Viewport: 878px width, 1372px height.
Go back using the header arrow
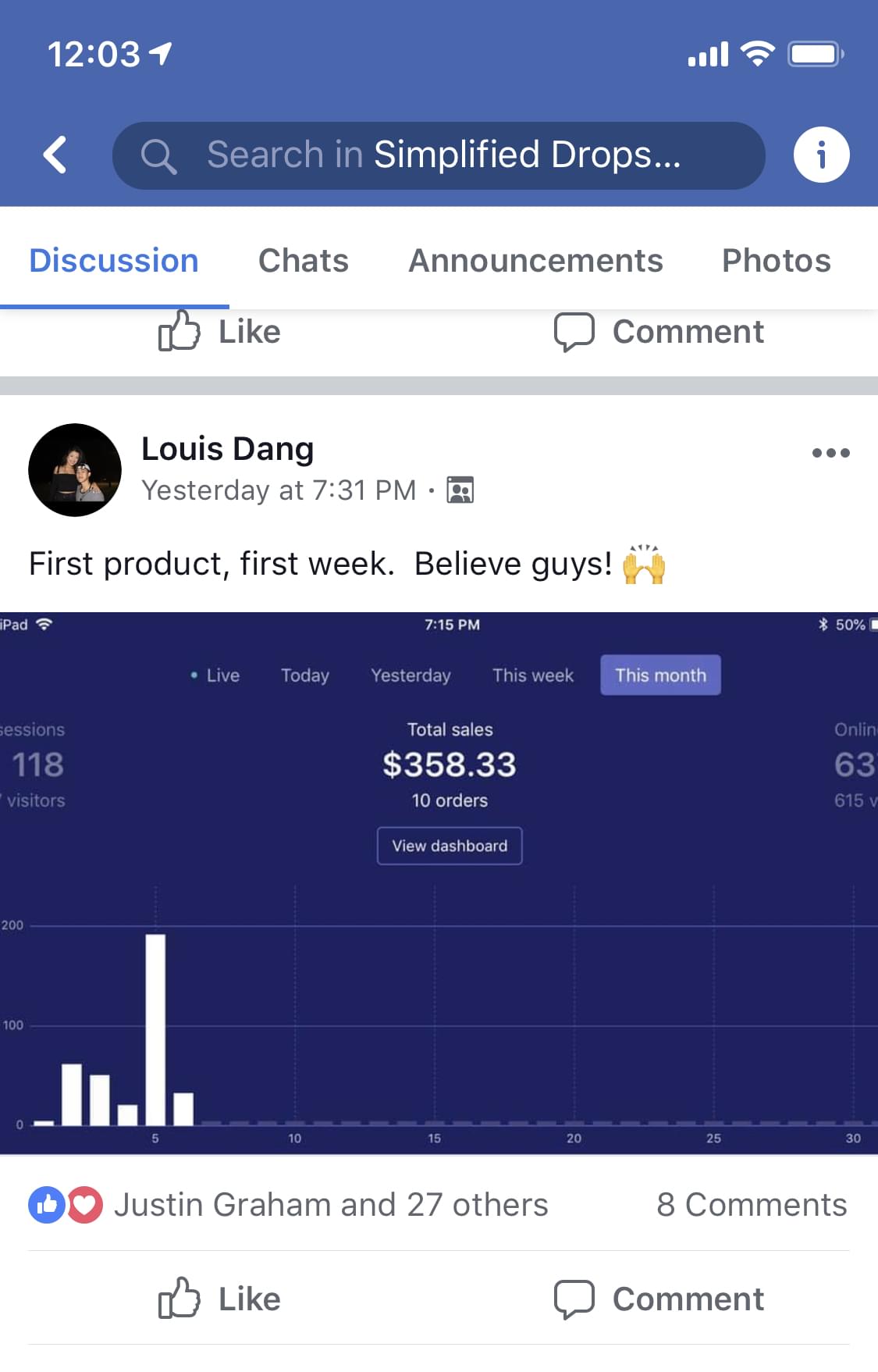[55, 155]
